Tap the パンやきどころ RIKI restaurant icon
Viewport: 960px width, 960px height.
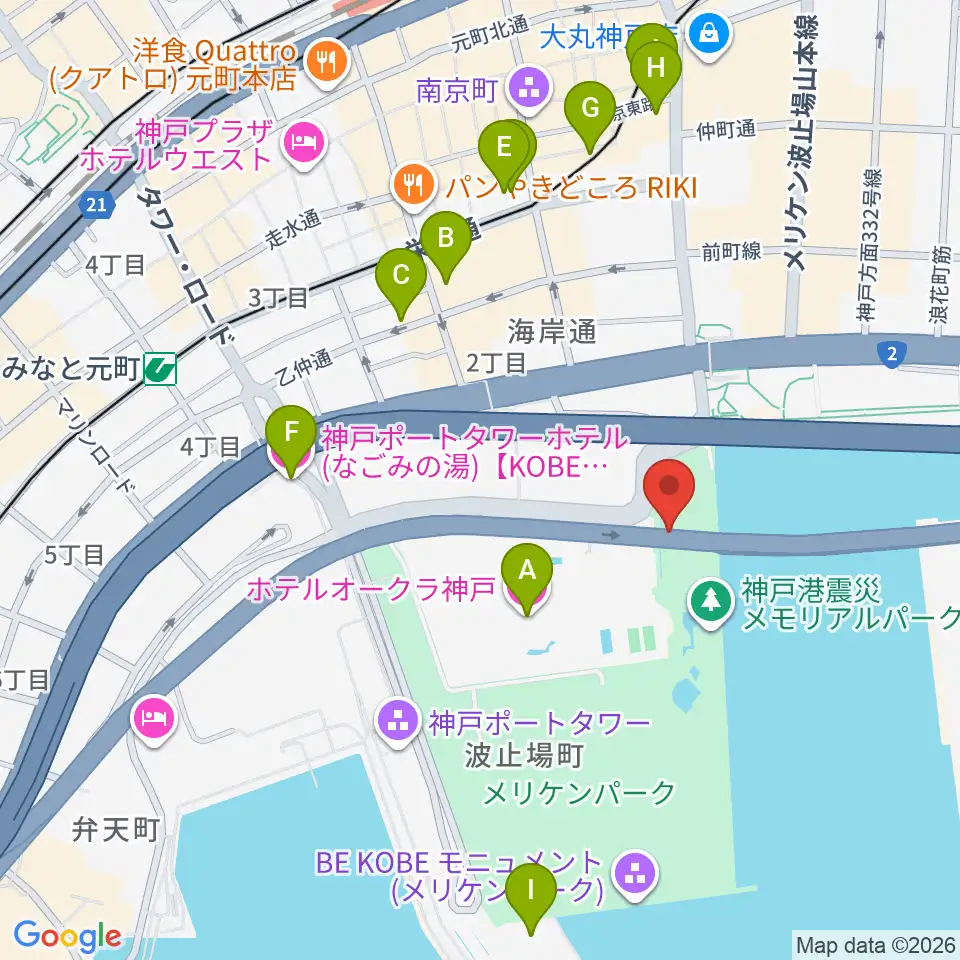click(414, 186)
